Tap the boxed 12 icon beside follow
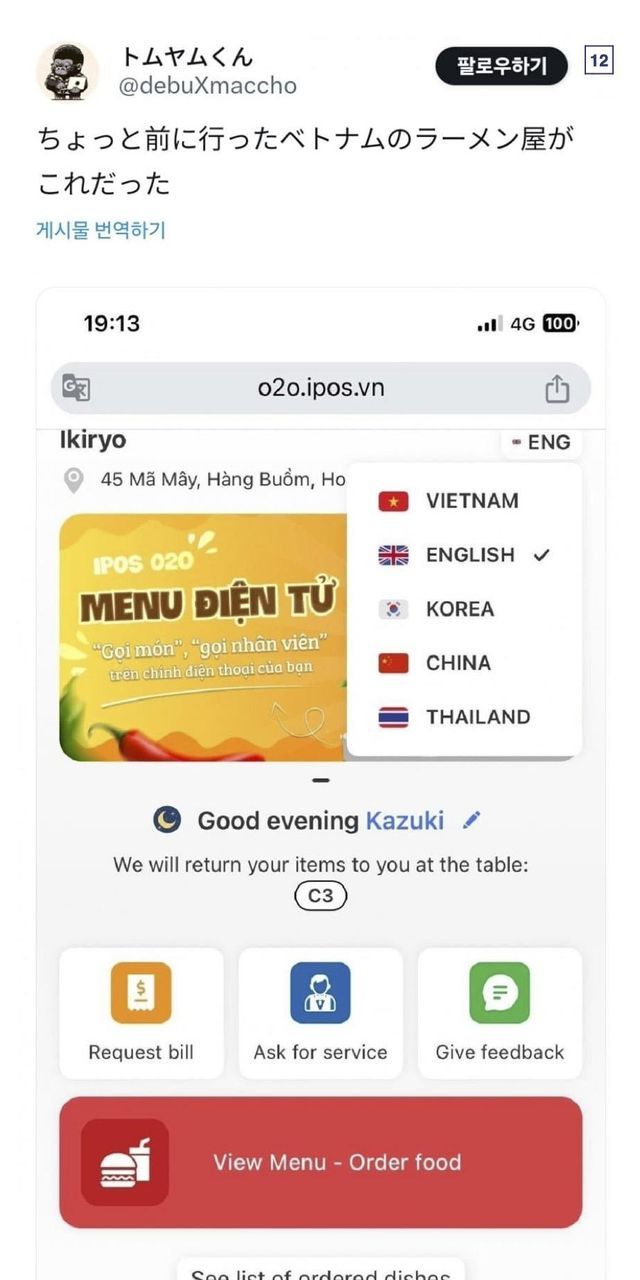The image size is (640, 1280). [x=598, y=61]
